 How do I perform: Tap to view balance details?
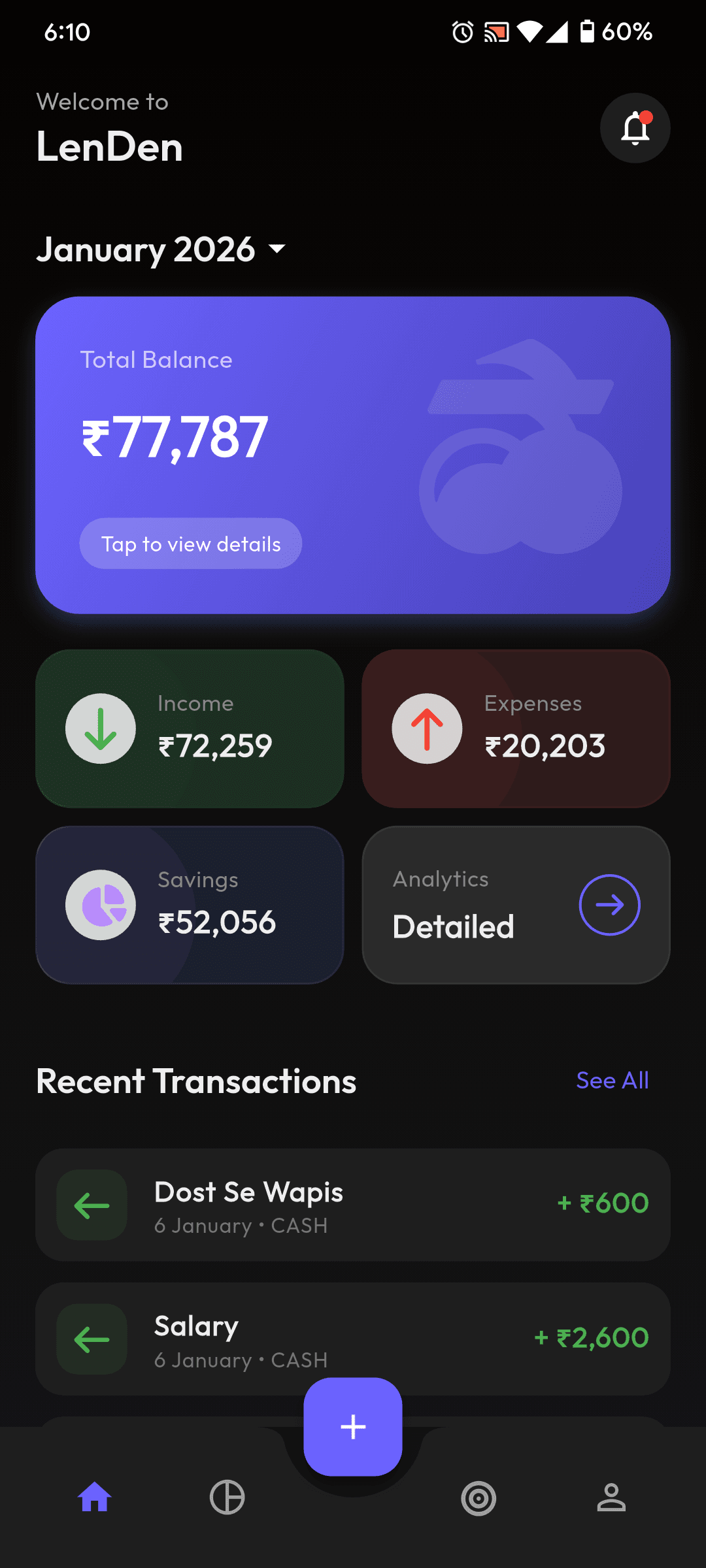click(190, 544)
